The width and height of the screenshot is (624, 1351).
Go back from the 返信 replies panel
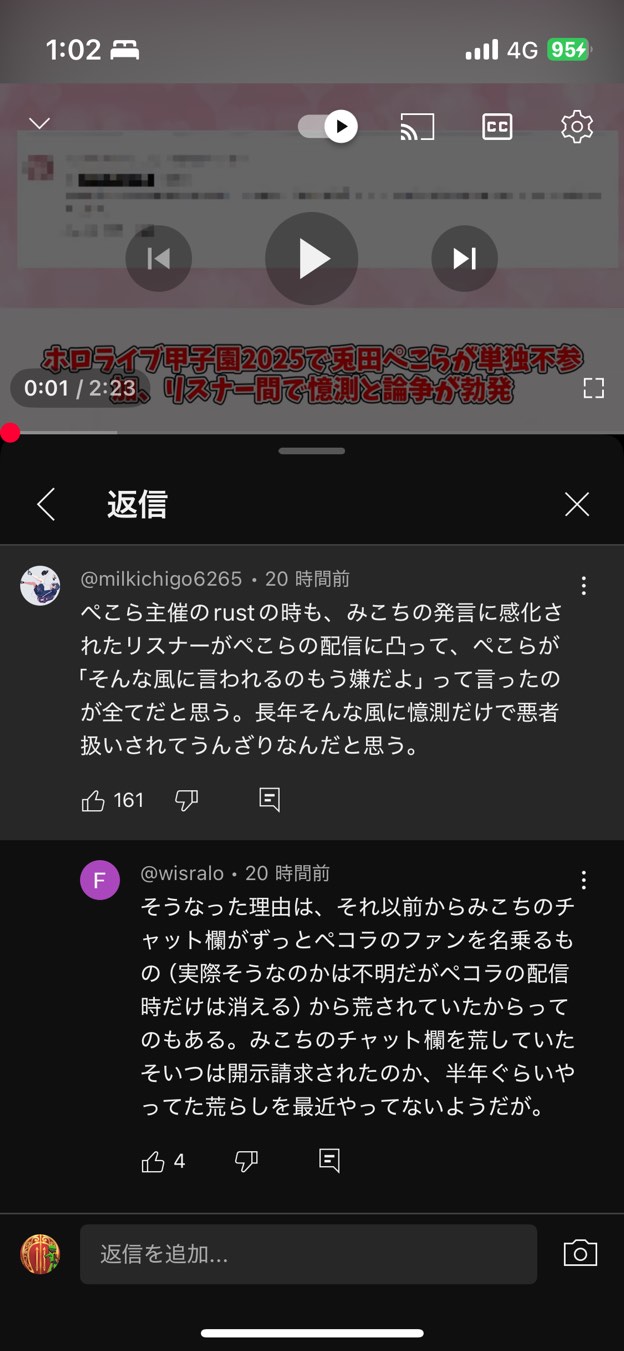[46, 504]
